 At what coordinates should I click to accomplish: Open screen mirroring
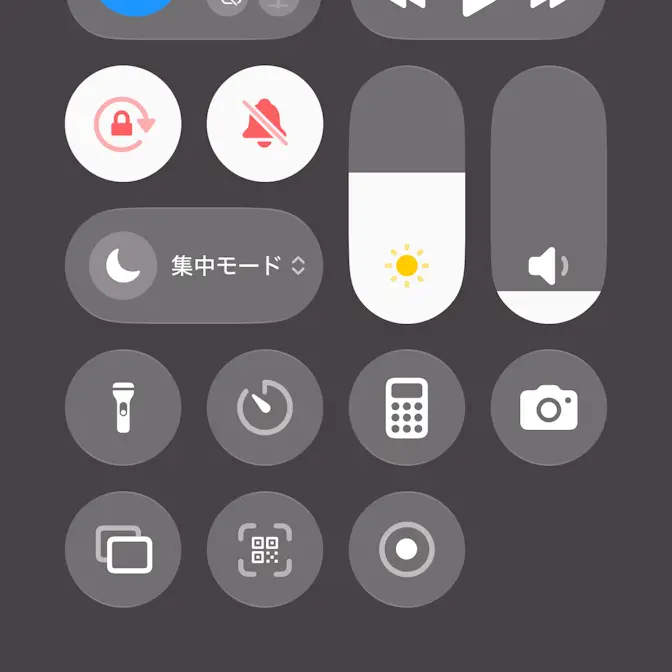coord(123,549)
